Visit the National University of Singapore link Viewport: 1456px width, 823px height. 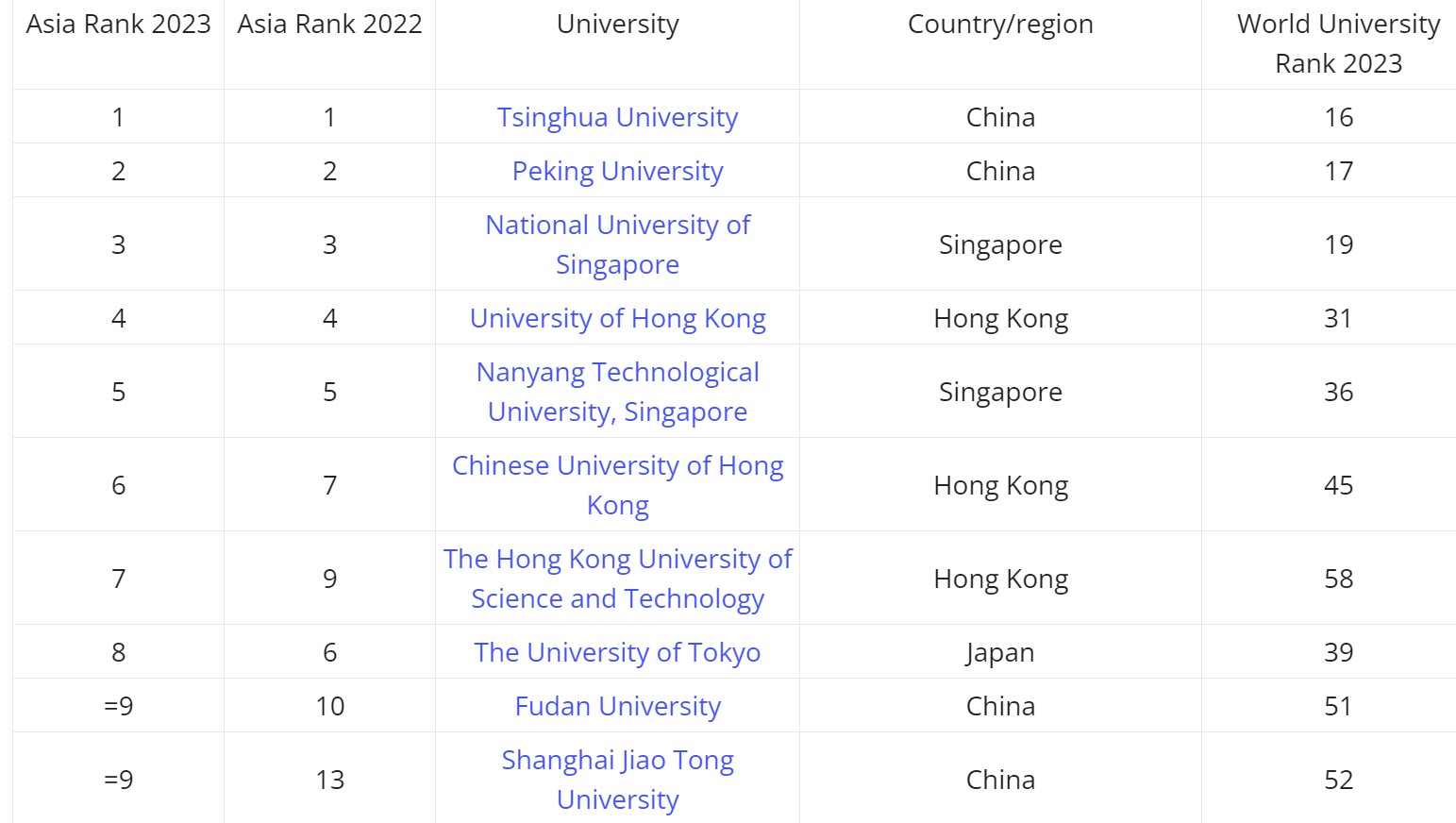pos(617,226)
